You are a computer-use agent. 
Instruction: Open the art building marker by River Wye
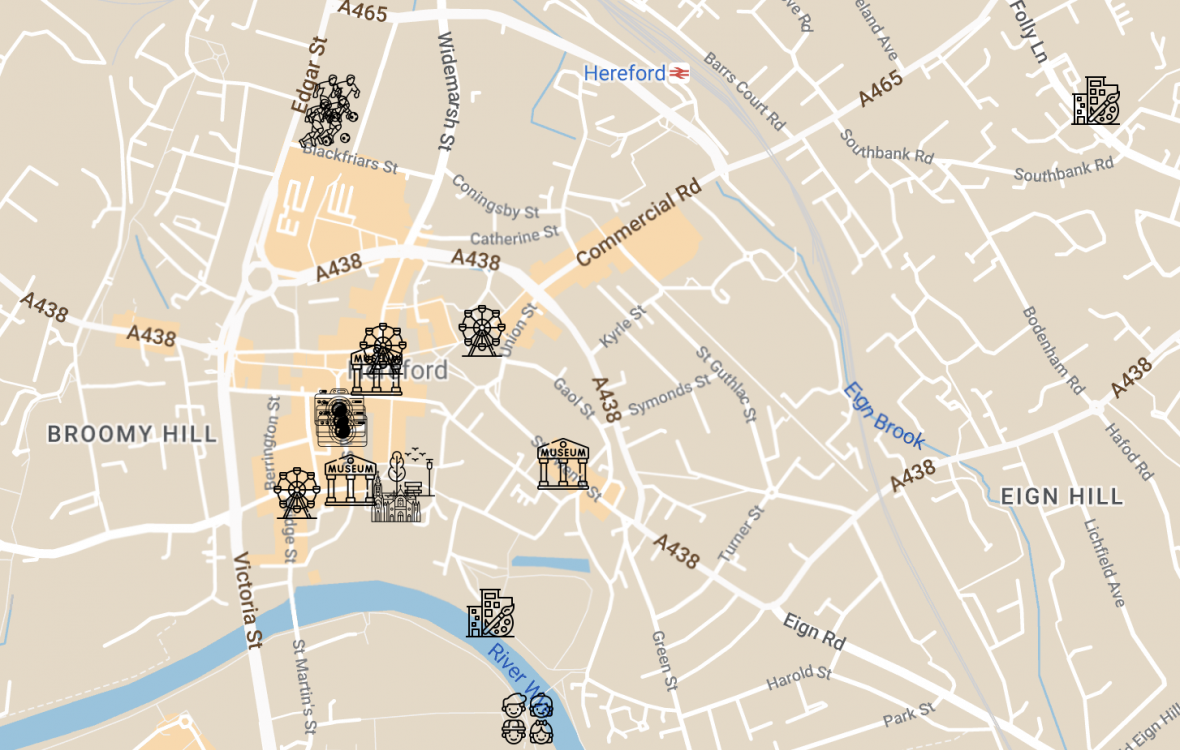coord(490,613)
